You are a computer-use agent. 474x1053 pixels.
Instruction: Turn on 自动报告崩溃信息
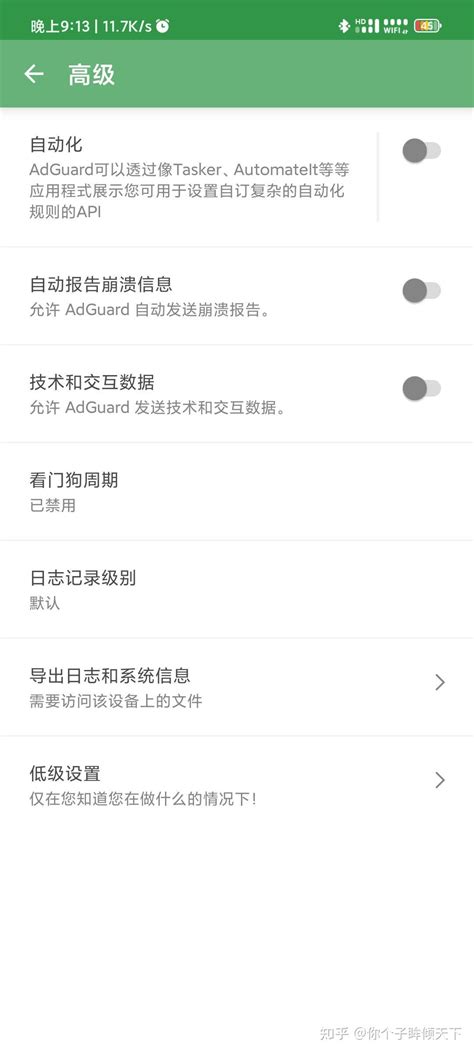click(x=422, y=291)
